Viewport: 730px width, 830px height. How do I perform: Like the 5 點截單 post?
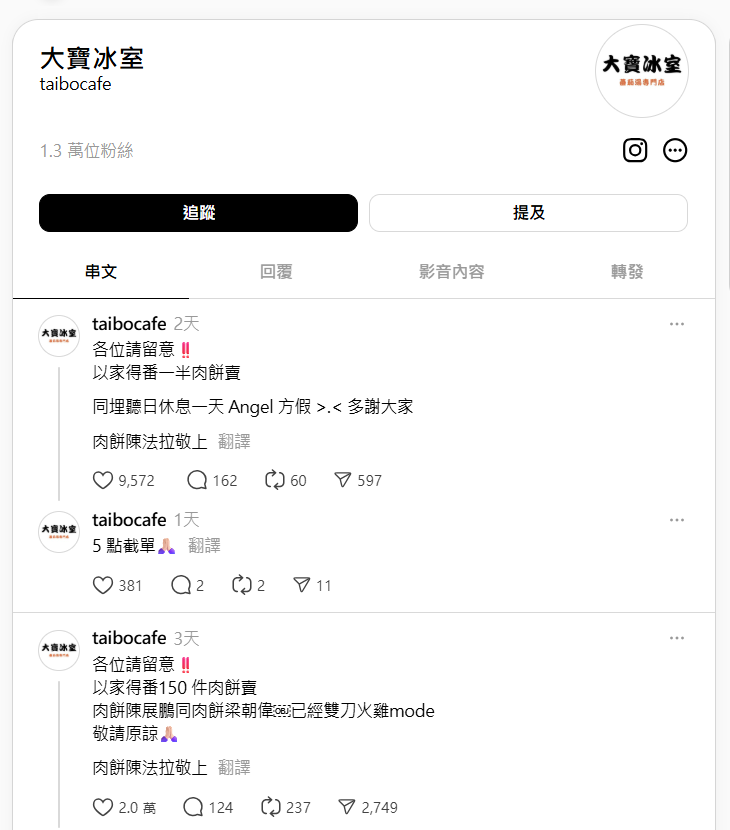103,585
